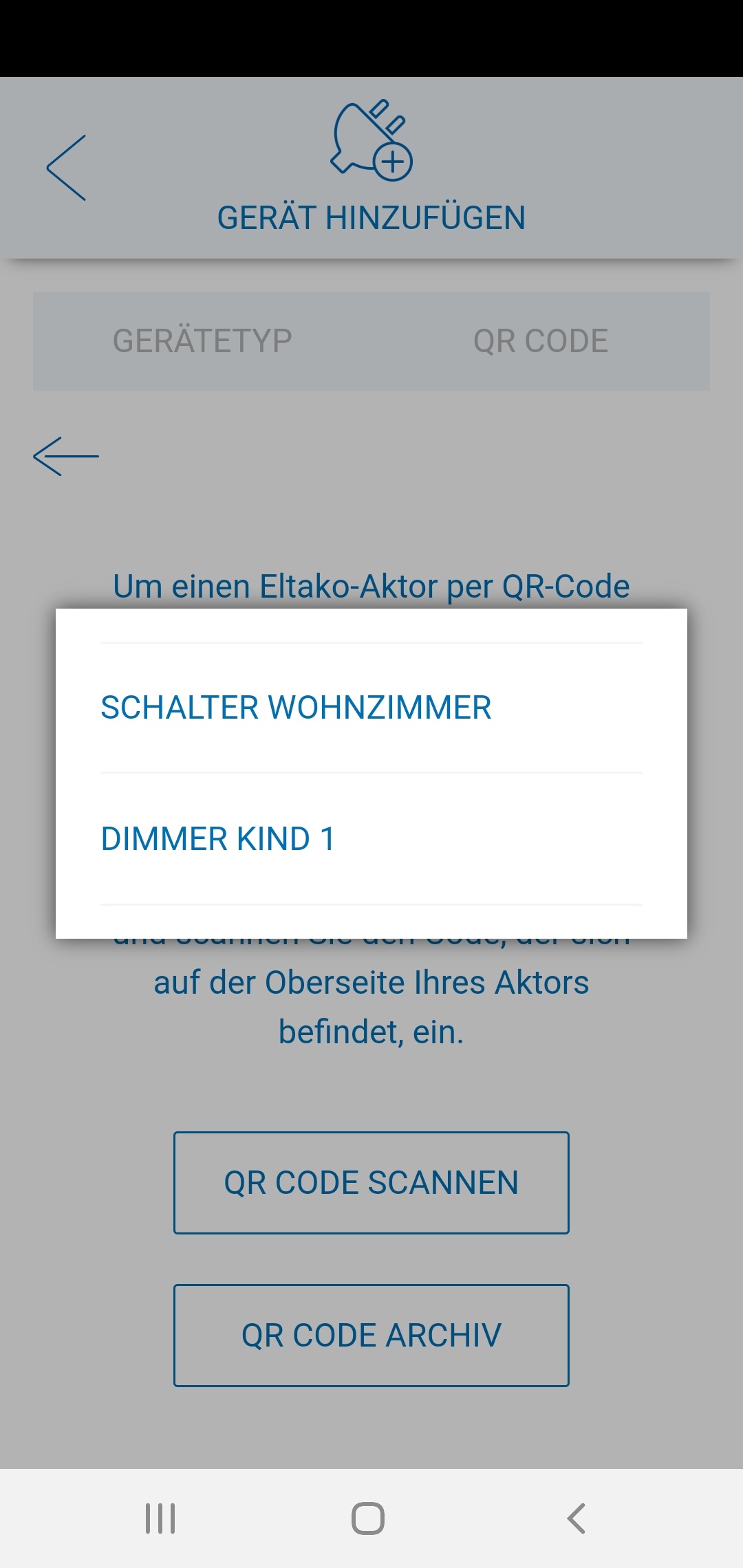Switch to the Gerätetyp tab
The image size is (743, 1568).
click(x=202, y=341)
